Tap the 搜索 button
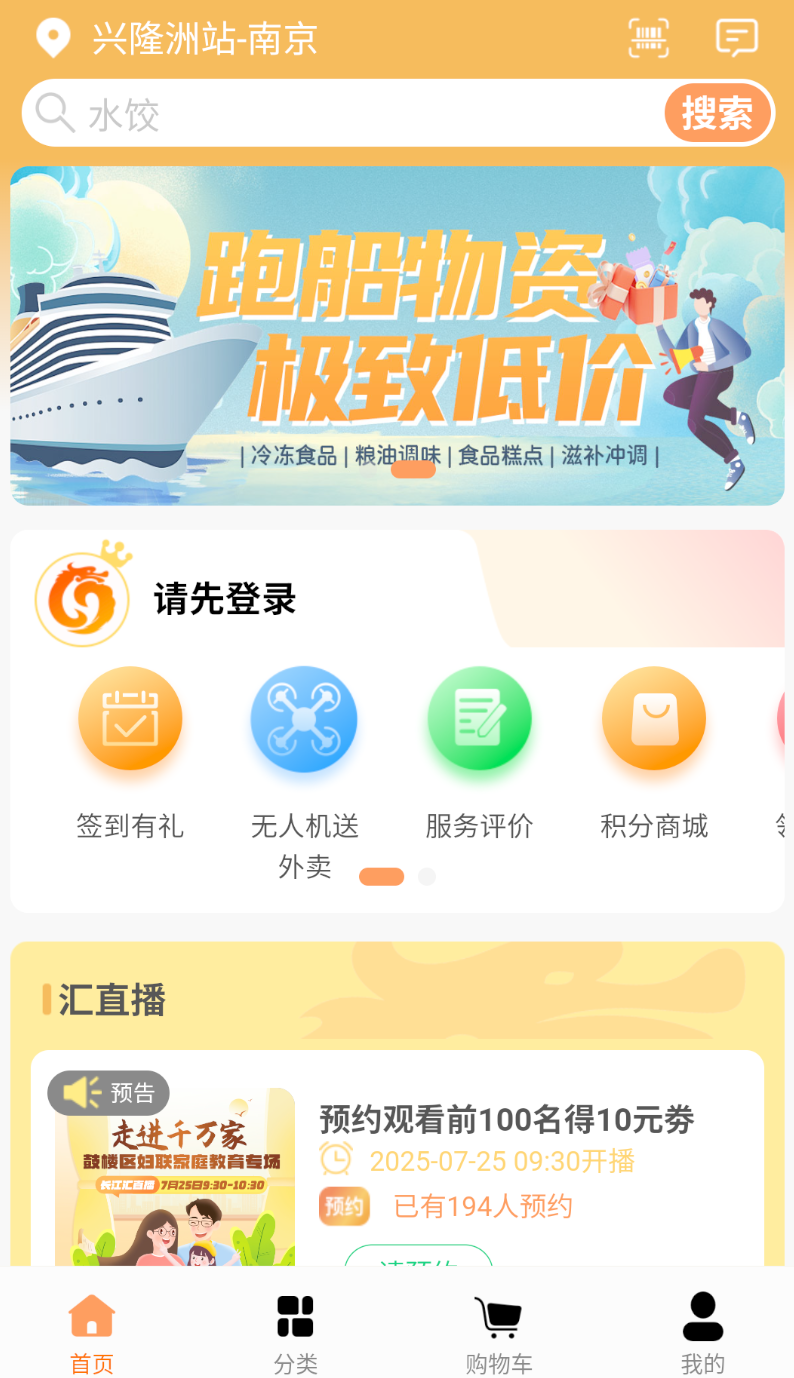Viewport: 794px width, 1378px height. [x=717, y=114]
